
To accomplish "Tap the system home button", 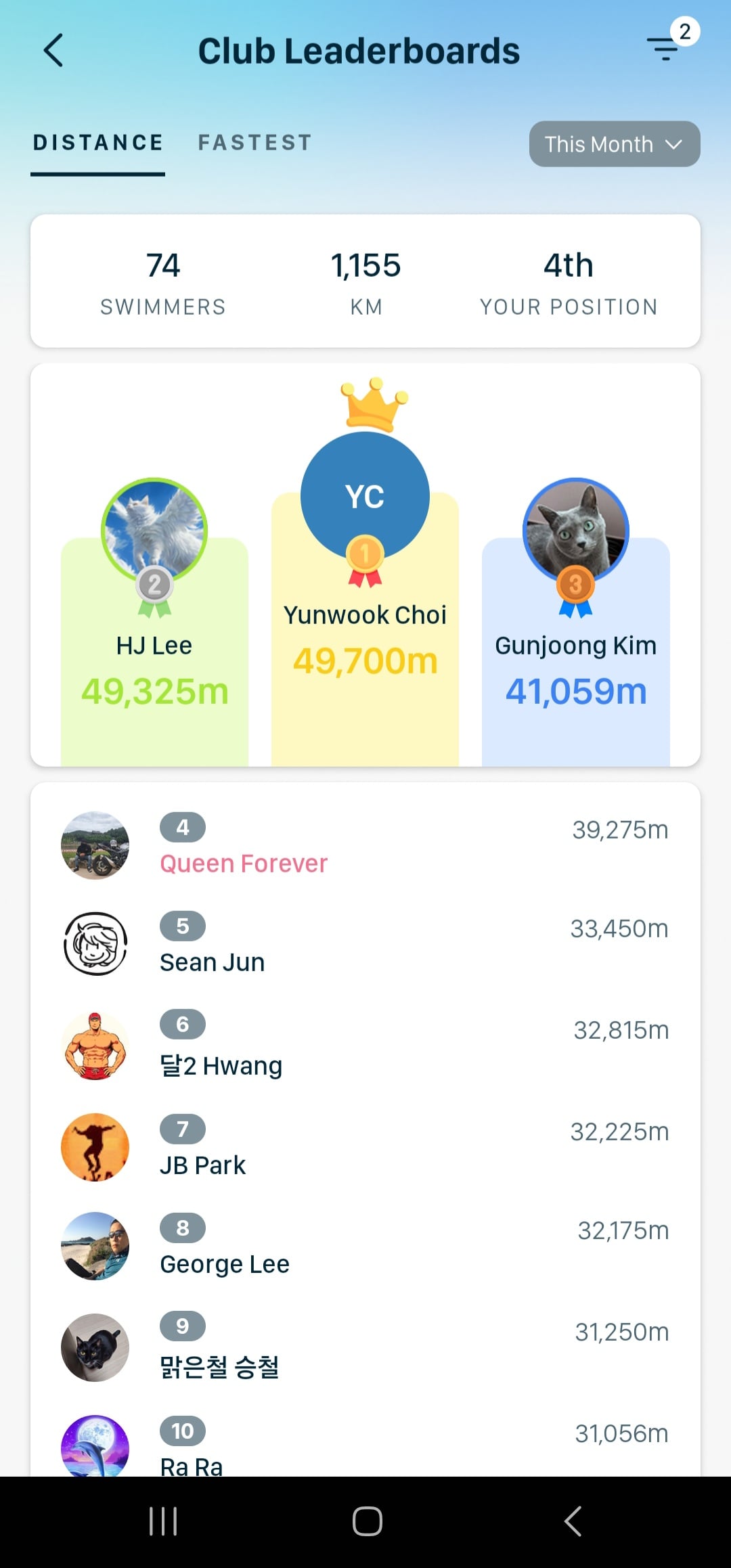I will (367, 1521).
